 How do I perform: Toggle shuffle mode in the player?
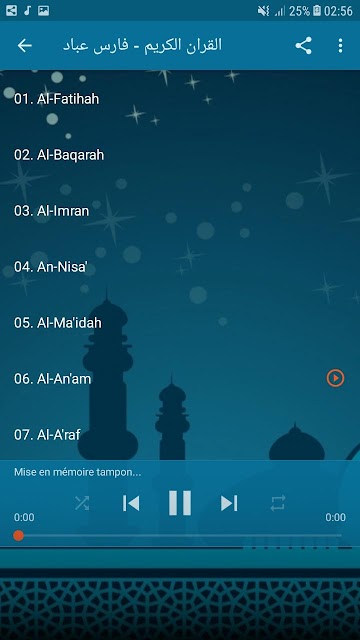coord(82,503)
